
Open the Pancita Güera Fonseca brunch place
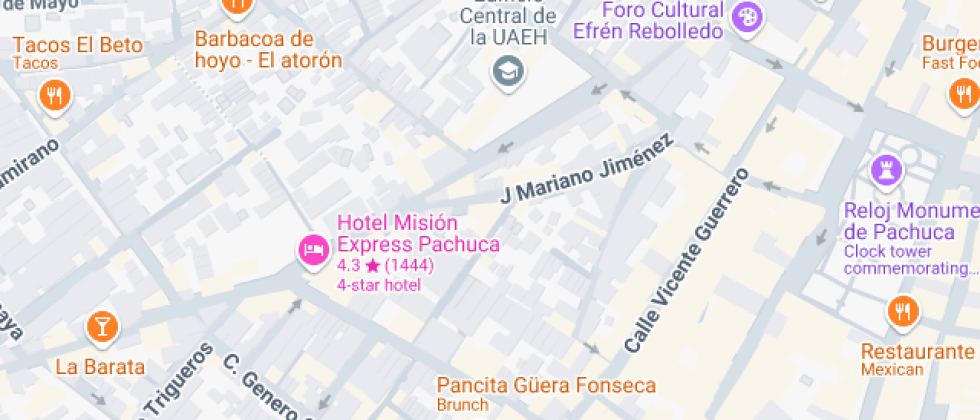click(546, 386)
